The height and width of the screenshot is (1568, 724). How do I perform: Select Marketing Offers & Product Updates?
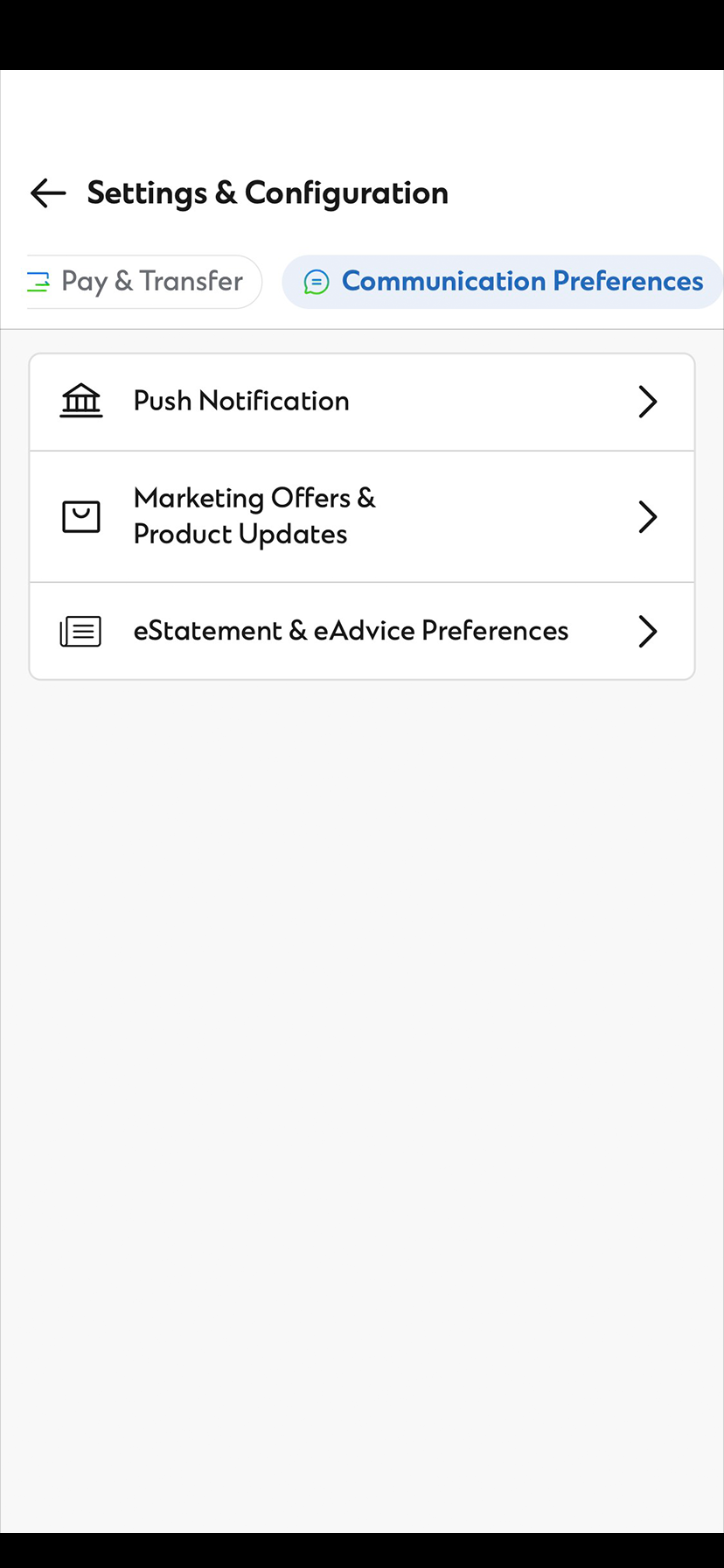(x=361, y=516)
